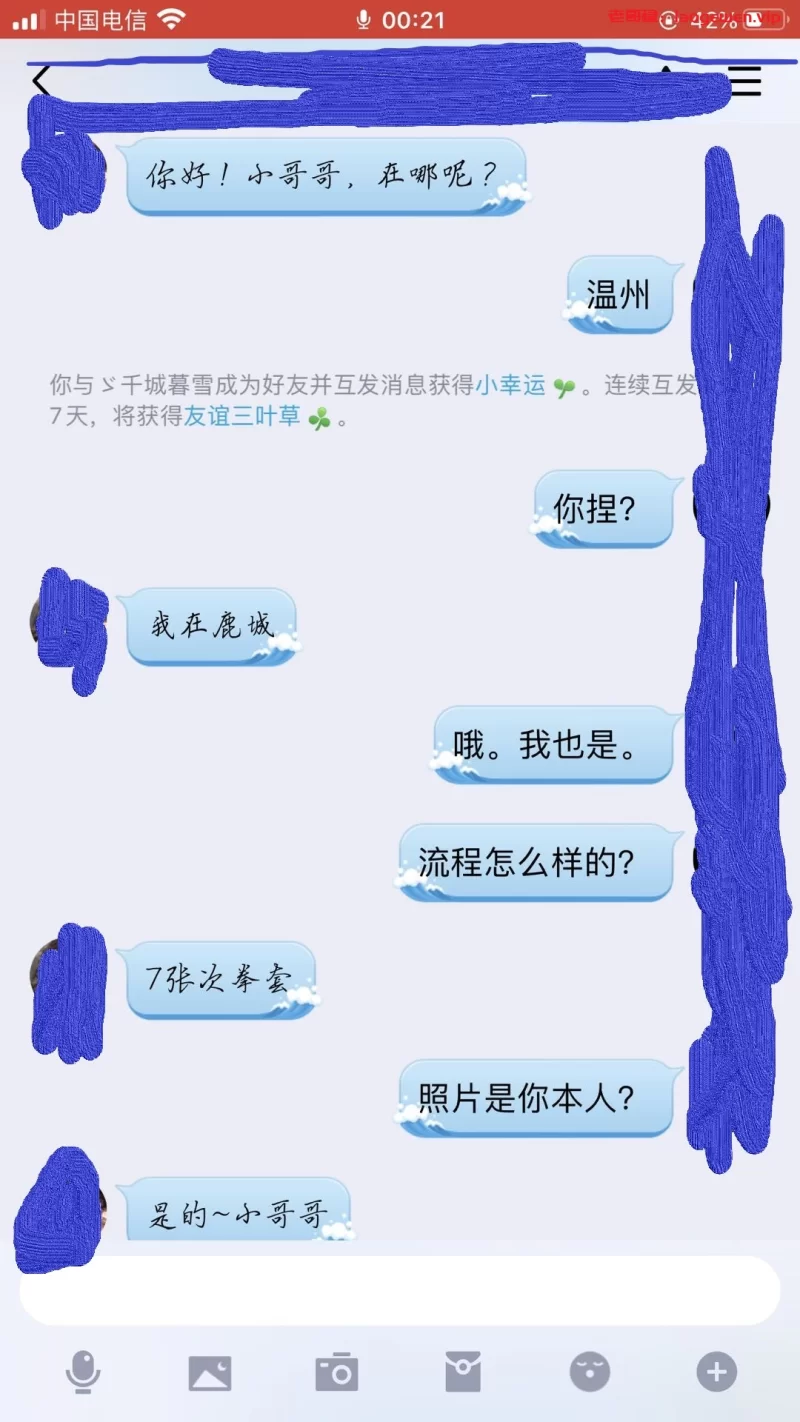800x1422 pixels.
Task: Open more options plus button
Action: (716, 1372)
